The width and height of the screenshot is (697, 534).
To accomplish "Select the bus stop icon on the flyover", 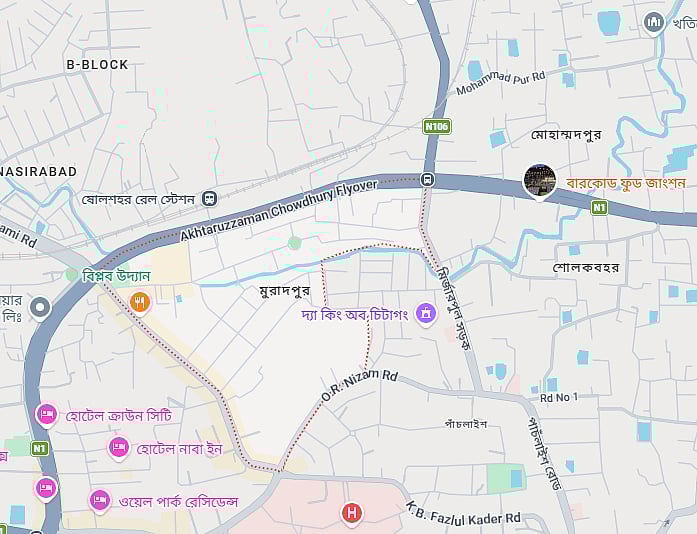I will pos(427,180).
